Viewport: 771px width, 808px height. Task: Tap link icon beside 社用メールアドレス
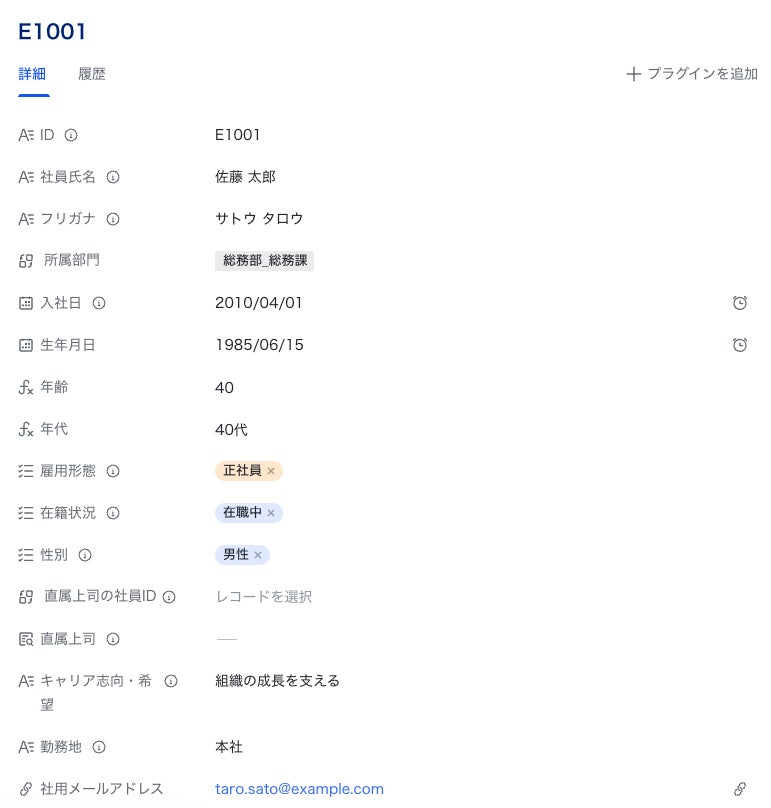[740, 789]
